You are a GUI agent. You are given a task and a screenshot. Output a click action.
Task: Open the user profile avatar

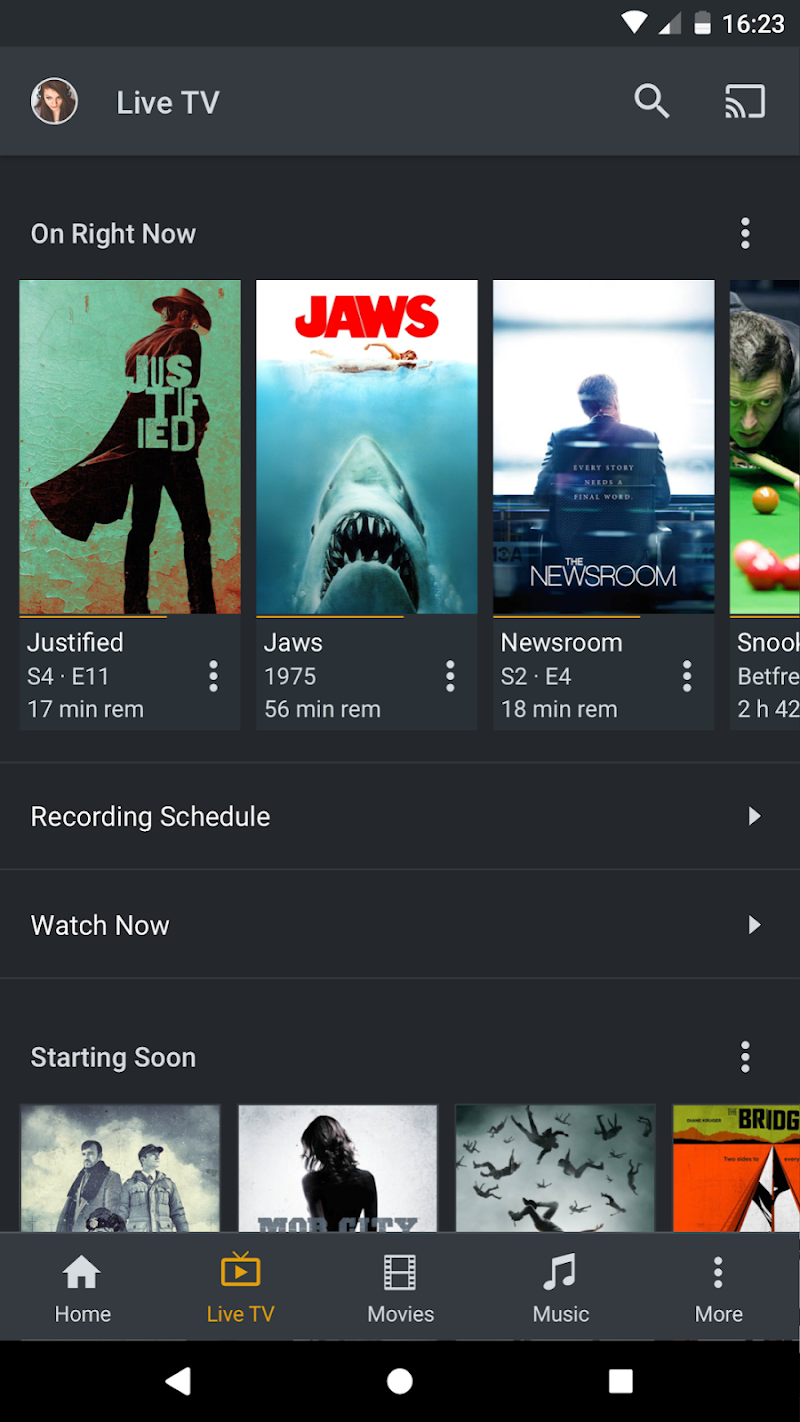54,102
